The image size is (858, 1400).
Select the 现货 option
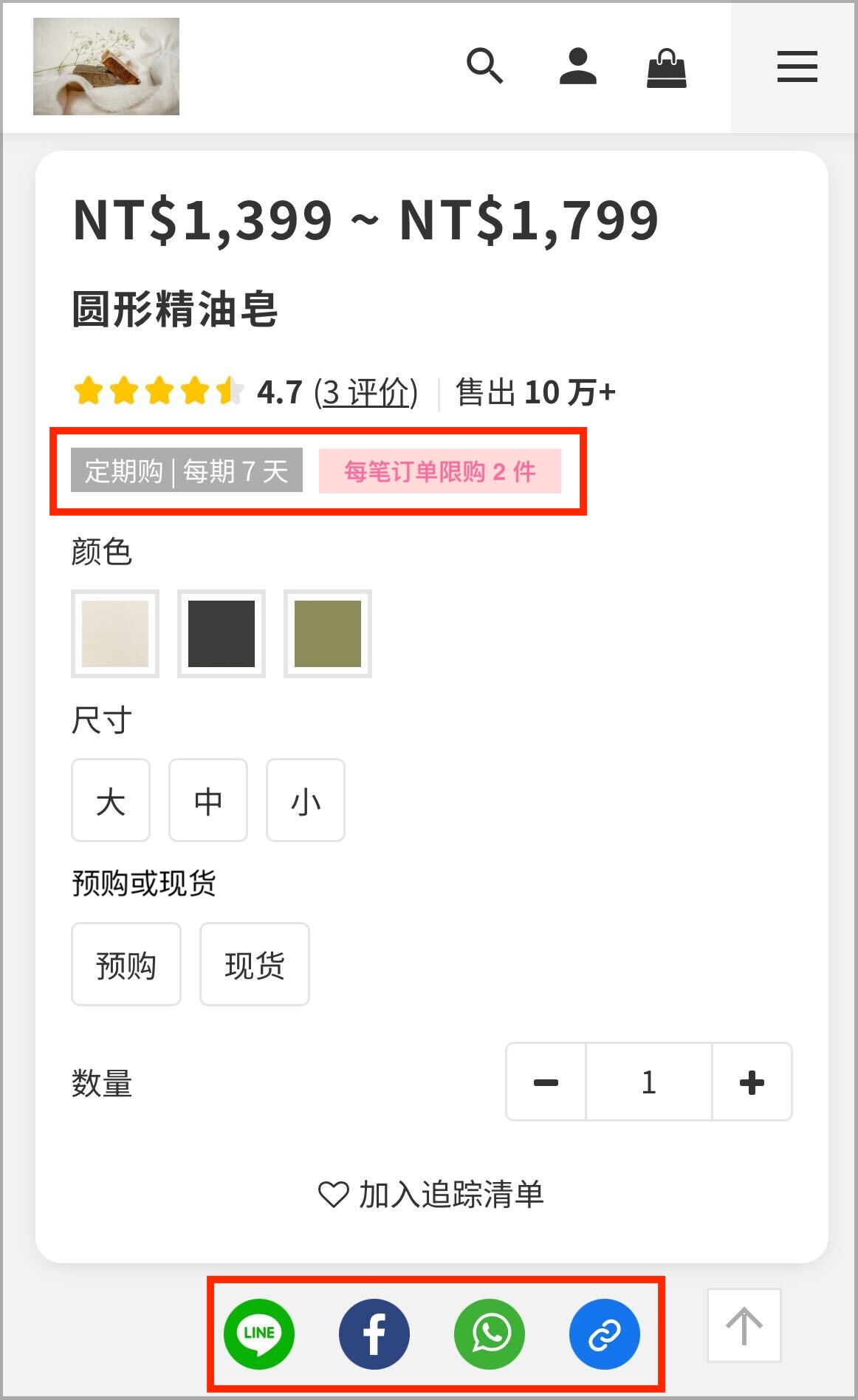tap(255, 964)
